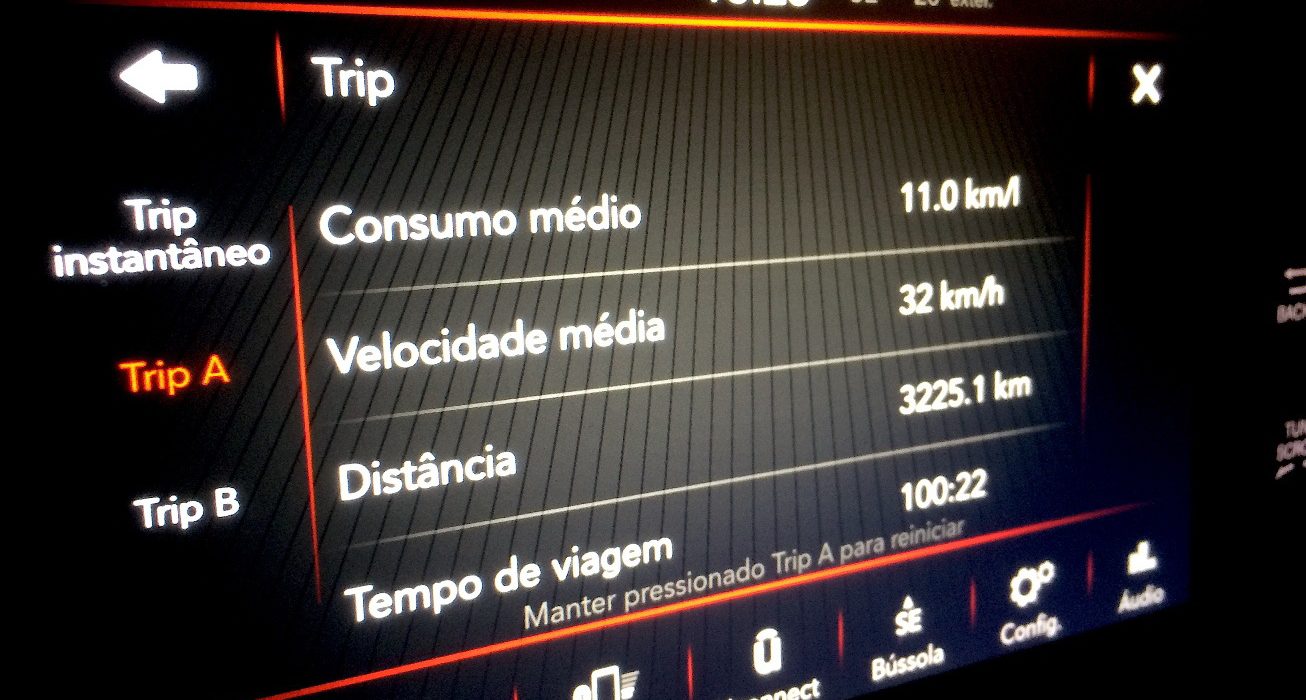This screenshot has height=700, width=1306.
Task: Select the Trip A tab
Action: click(174, 375)
